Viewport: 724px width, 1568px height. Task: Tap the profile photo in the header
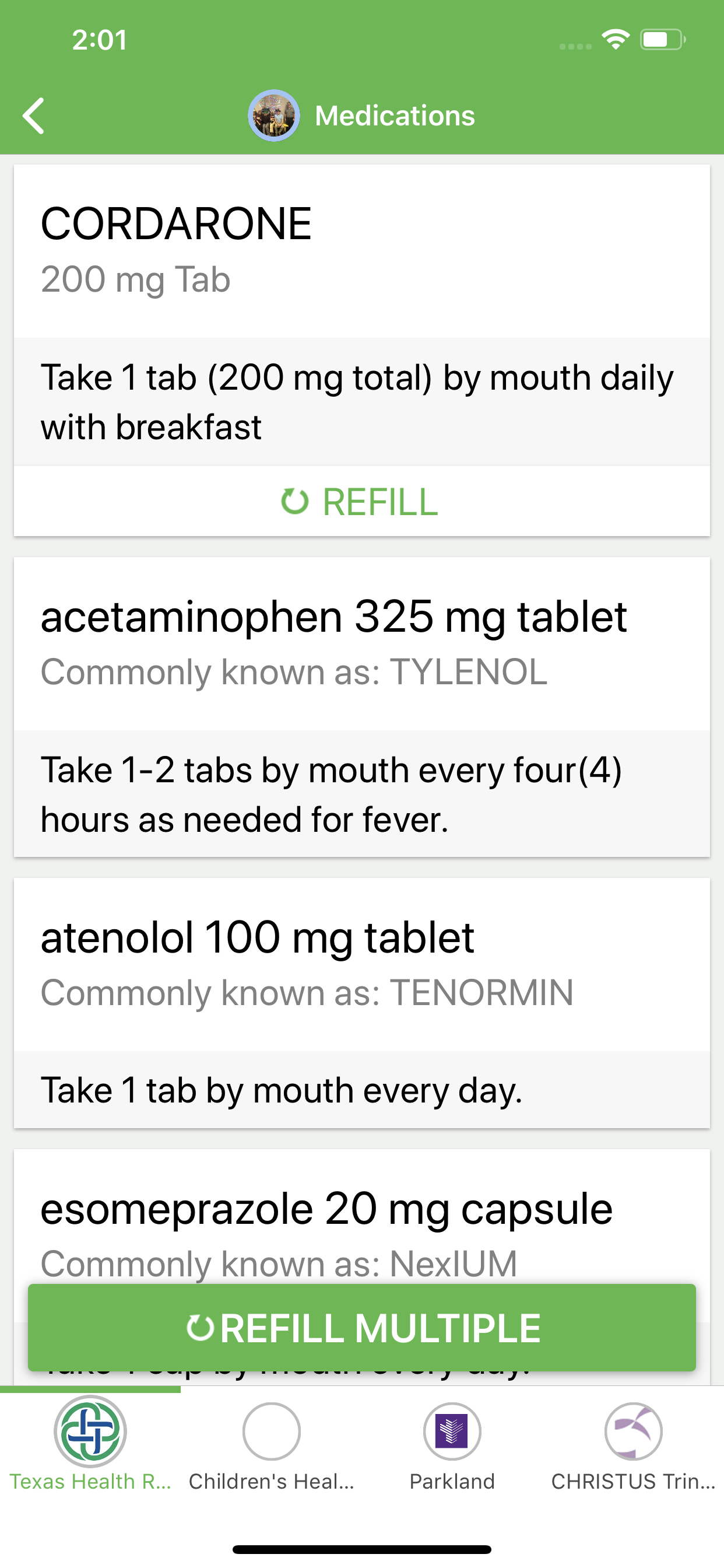click(x=274, y=116)
